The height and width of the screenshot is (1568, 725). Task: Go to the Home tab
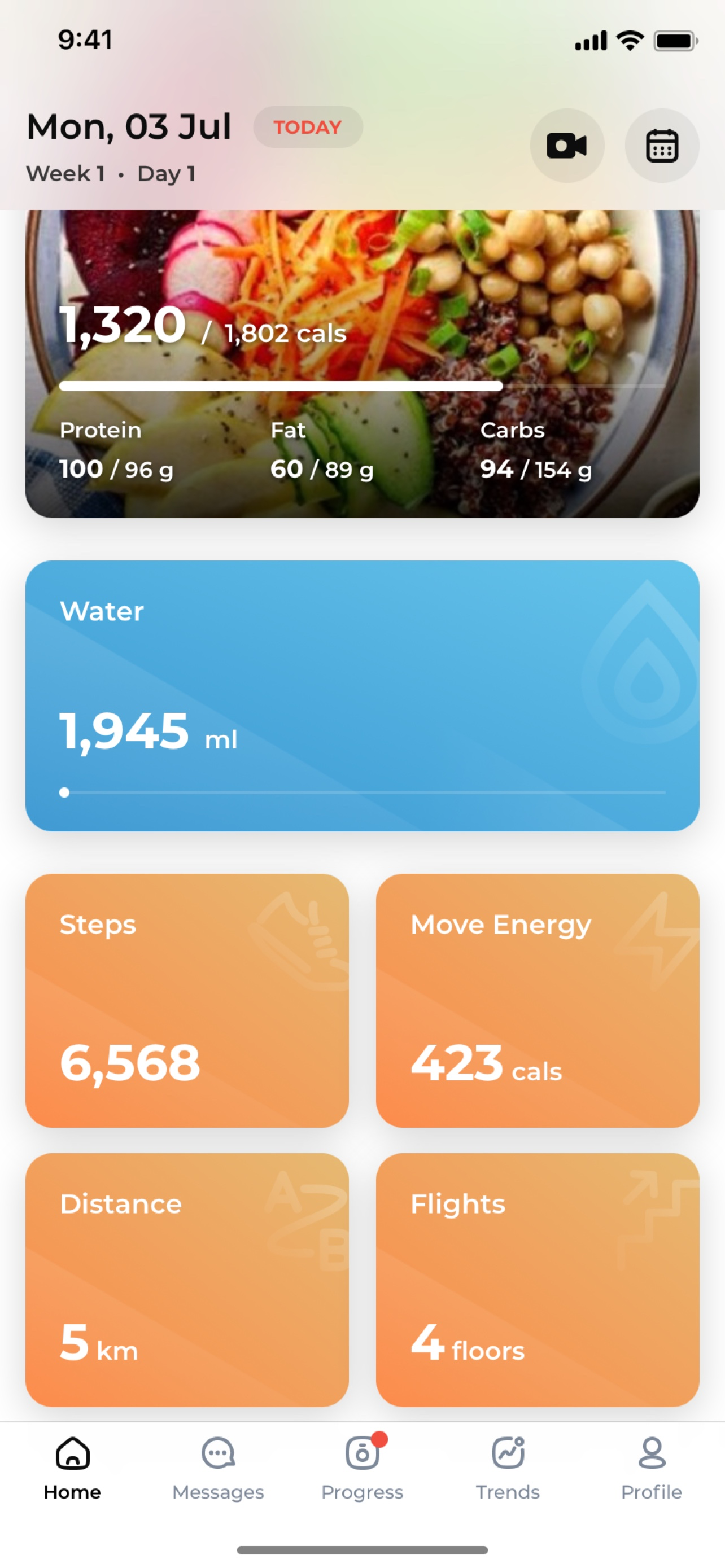coord(72,1468)
